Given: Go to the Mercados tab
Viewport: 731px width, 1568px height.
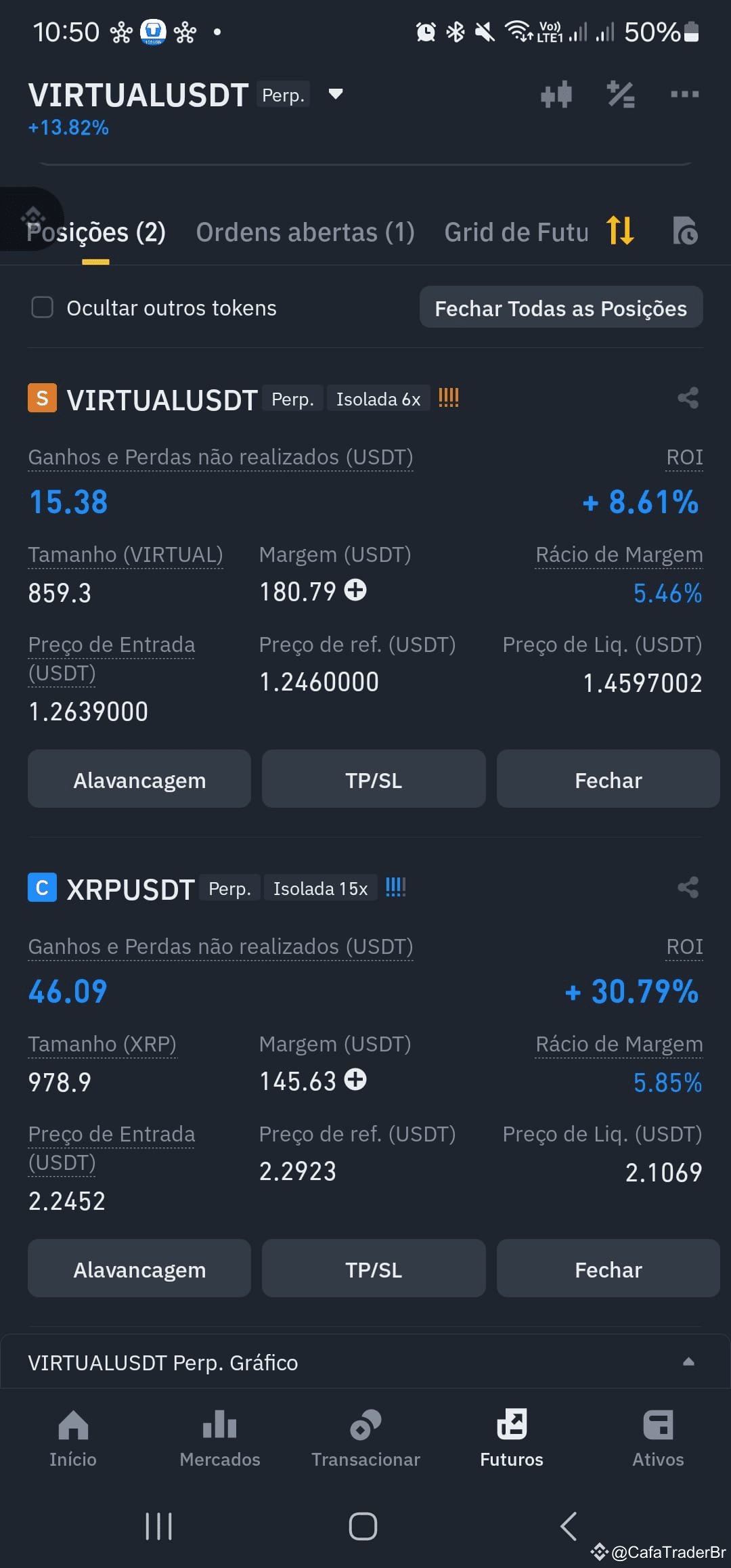Looking at the screenshot, I should (220, 1438).
